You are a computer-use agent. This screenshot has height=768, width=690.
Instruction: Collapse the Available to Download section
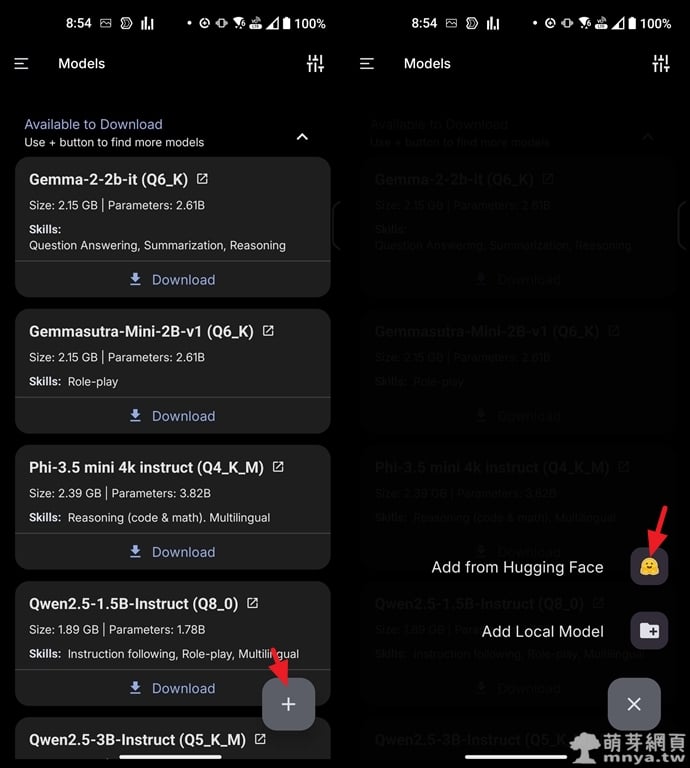(x=302, y=136)
